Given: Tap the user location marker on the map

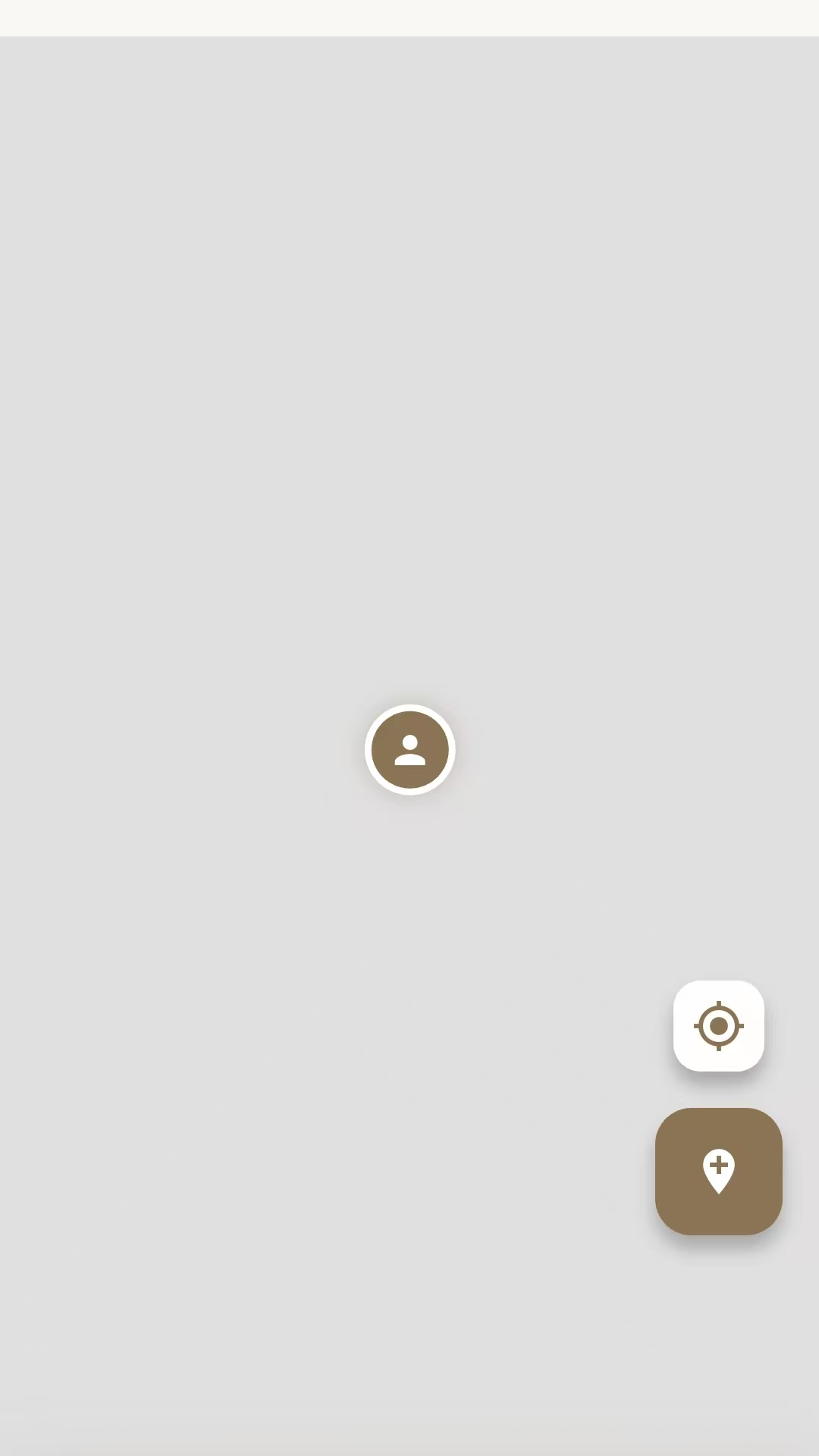Looking at the screenshot, I should pyautogui.click(x=409, y=750).
